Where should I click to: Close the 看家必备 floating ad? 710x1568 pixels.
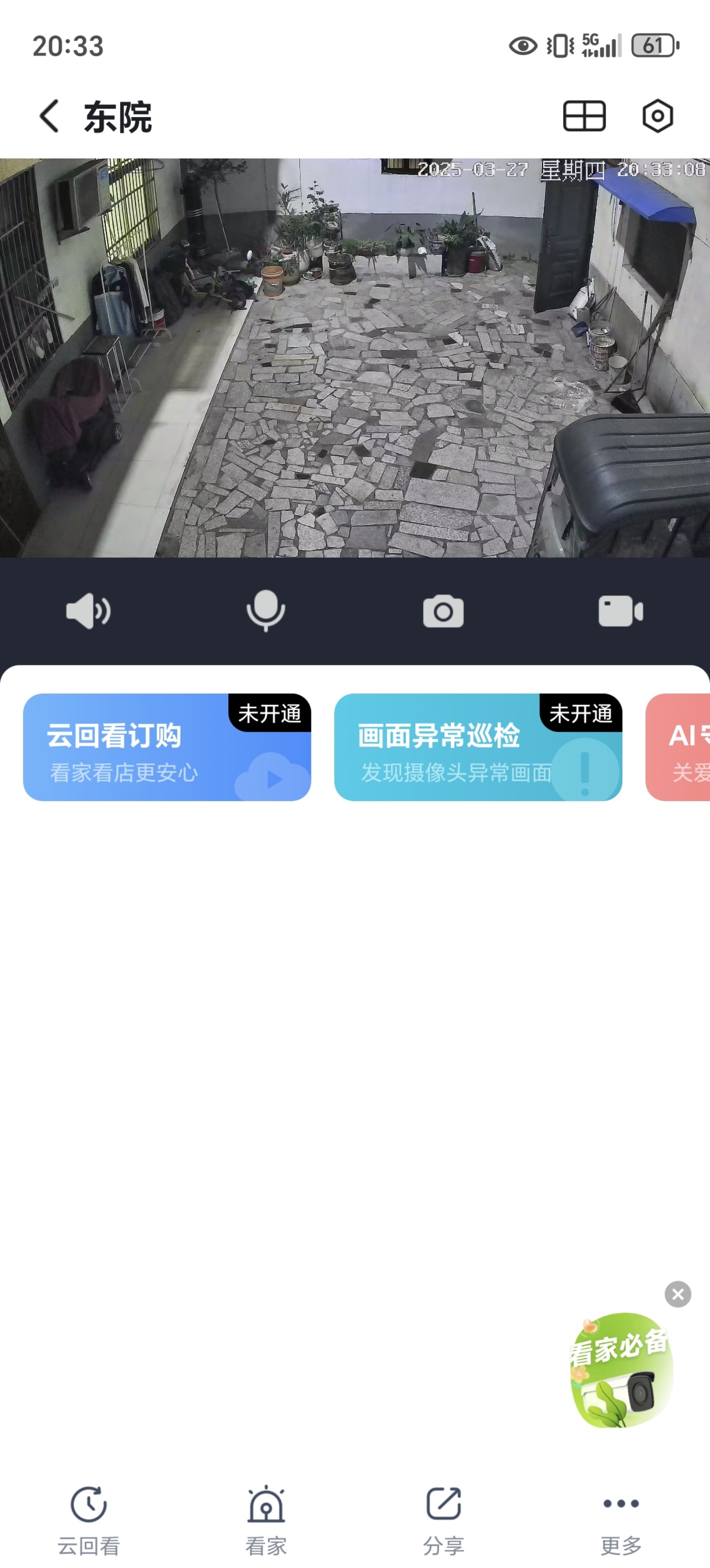click(x=678, y=1293)
